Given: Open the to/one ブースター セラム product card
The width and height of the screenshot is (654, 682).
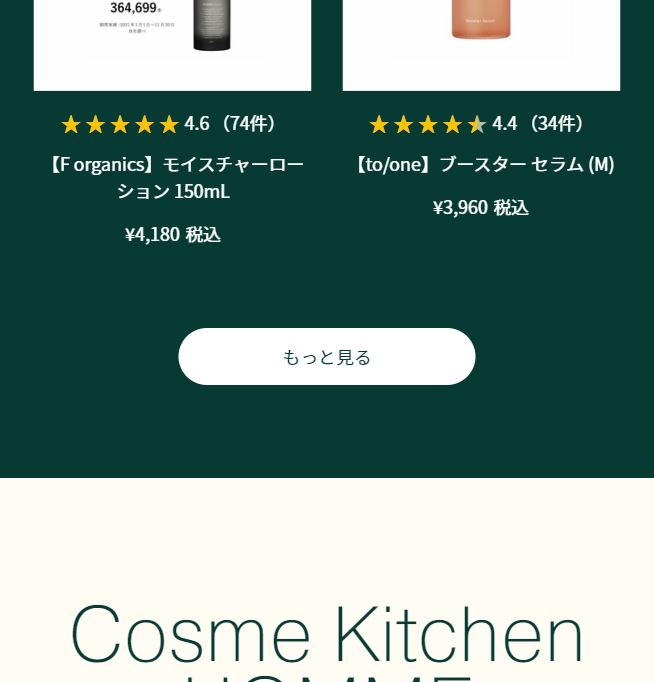Looking at the screenshot, I should (x=481, y=164).
